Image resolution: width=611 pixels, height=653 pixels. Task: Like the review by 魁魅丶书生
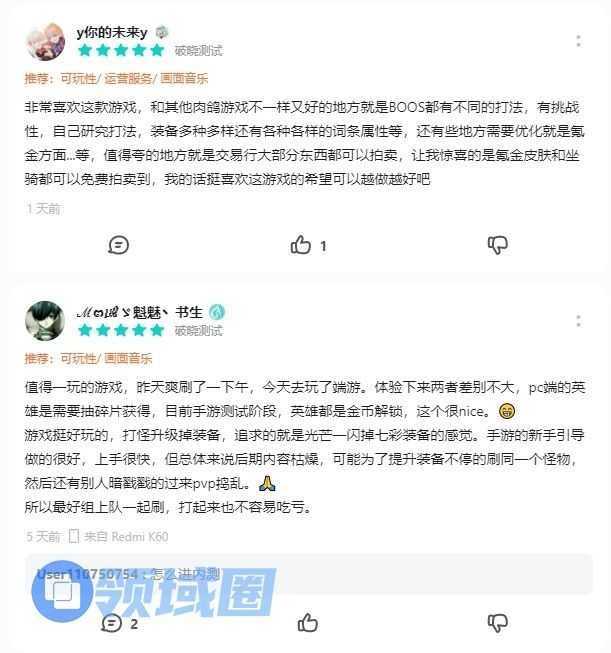pos(307,623)
